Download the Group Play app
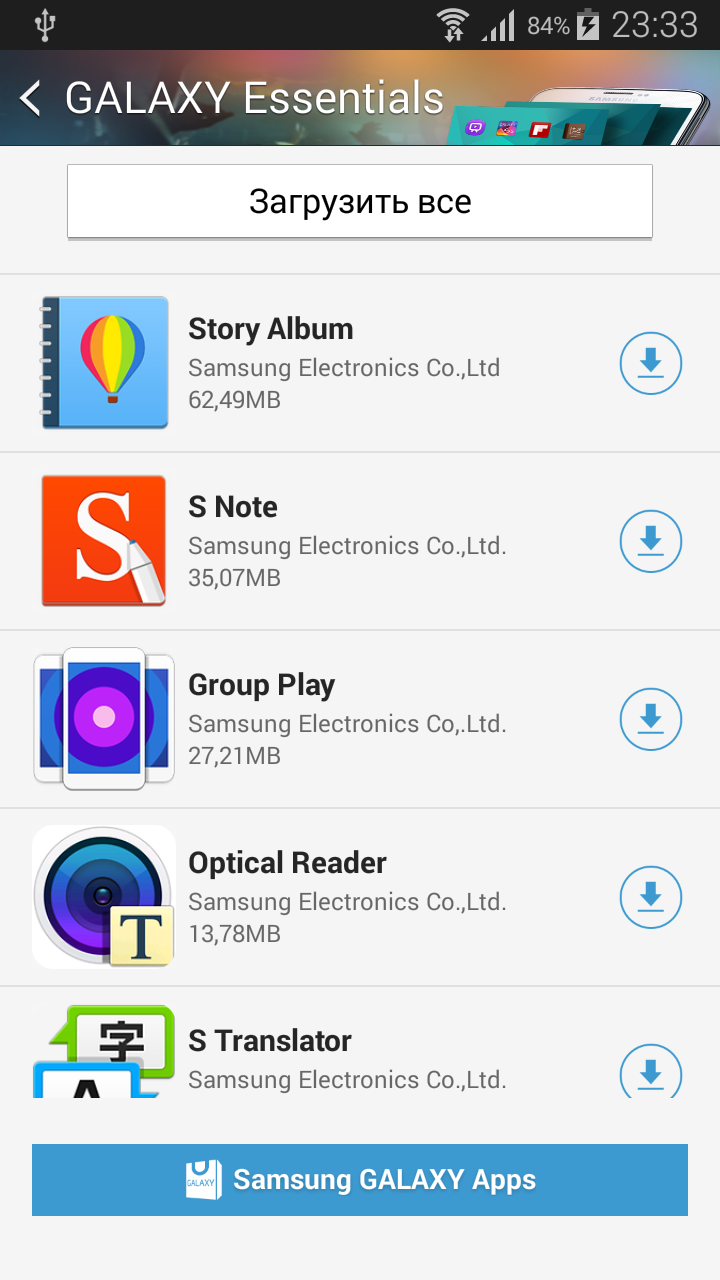The width and height of the screenshot is (720, 1280). point(650,719)
